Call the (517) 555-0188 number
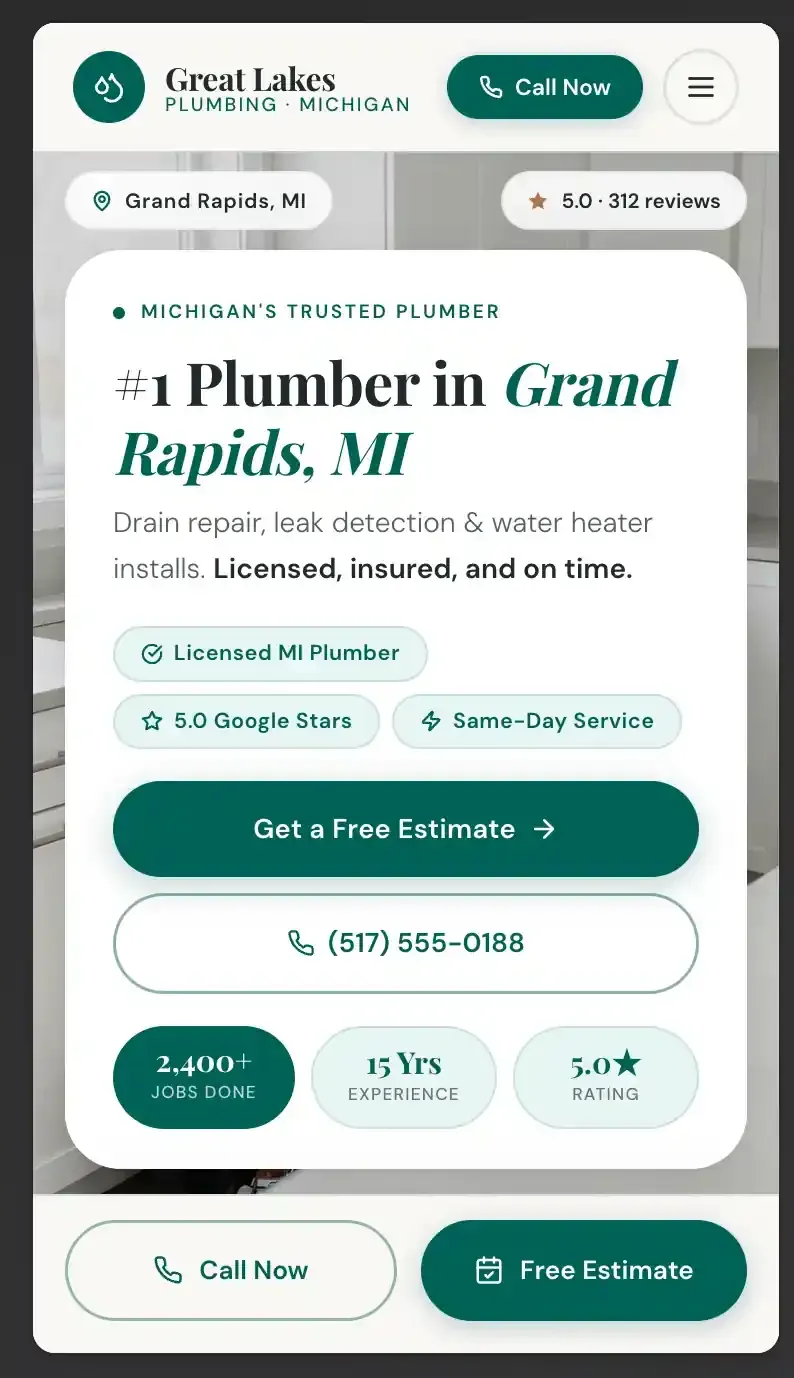Screen dimensions: 794x1378 click(x=405, y=943)
